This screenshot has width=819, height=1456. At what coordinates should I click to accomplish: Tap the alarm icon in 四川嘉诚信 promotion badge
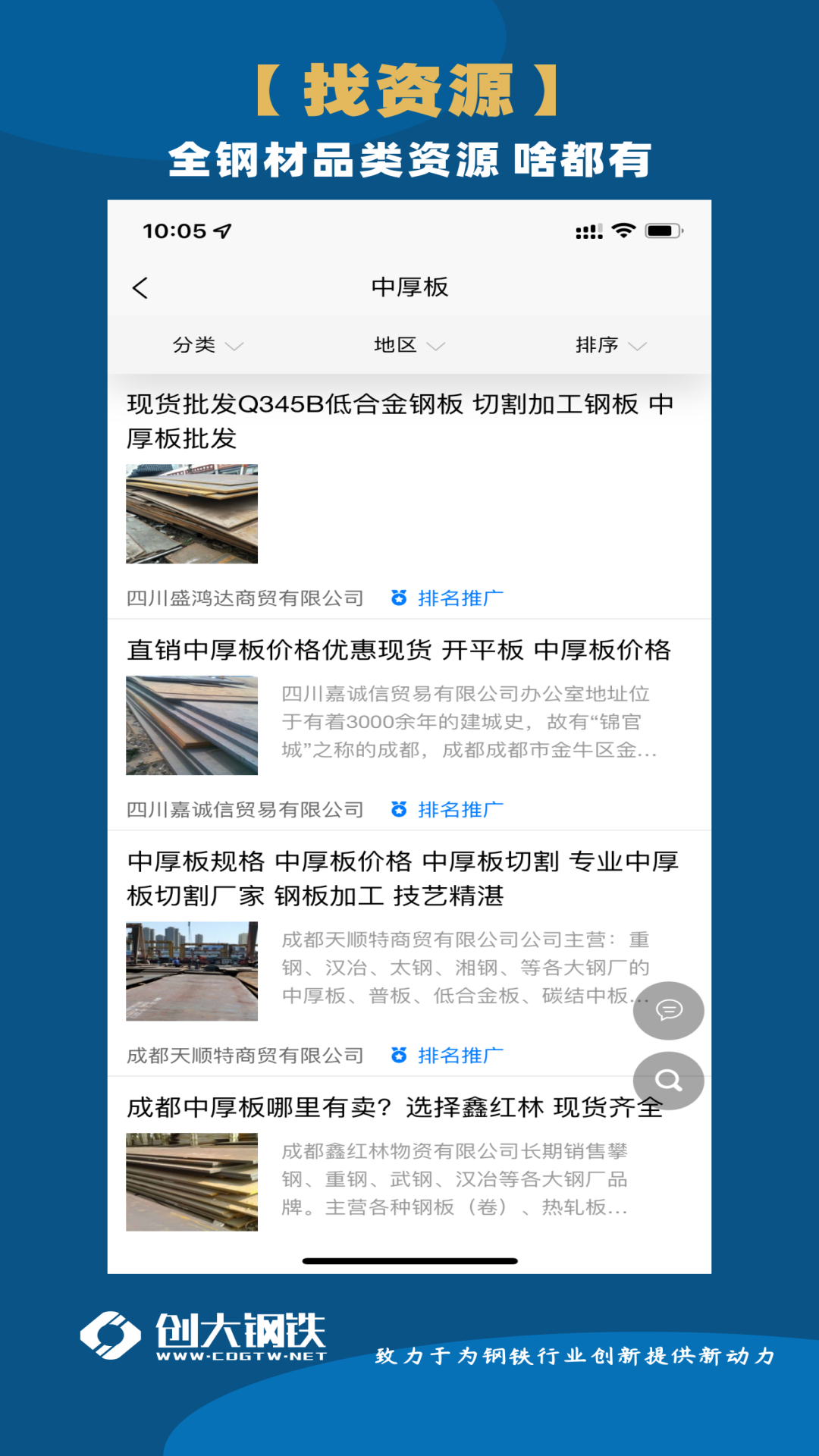[397, 809]
